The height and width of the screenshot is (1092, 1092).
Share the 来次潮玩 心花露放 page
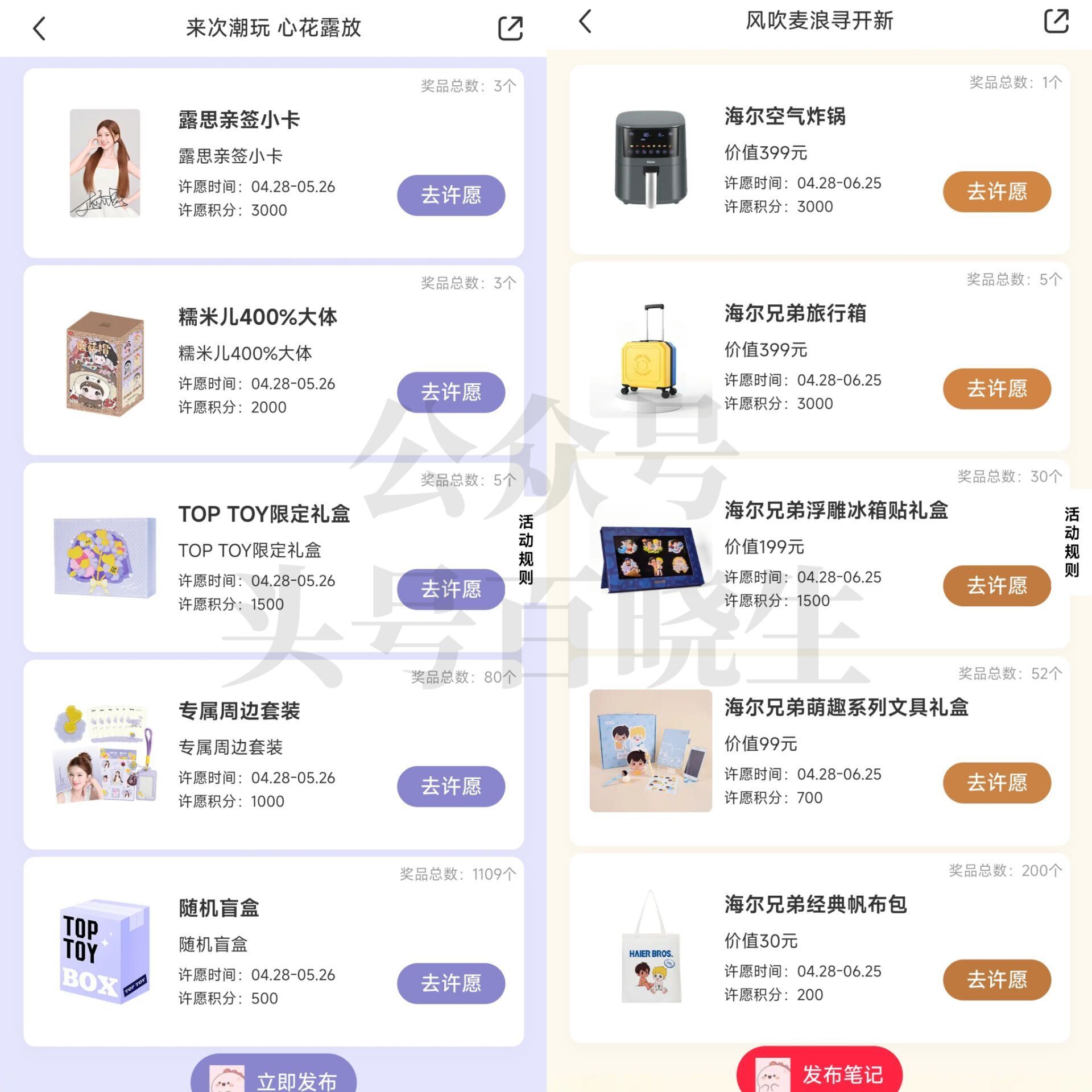(510, 28)
